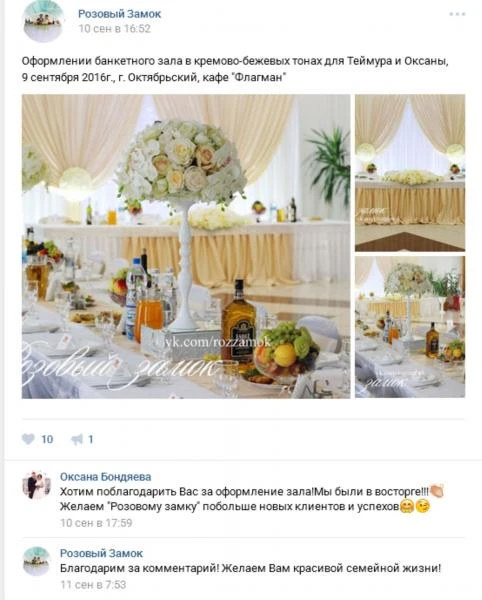Open the post author's name Розовый Замок

coord(119,14)
